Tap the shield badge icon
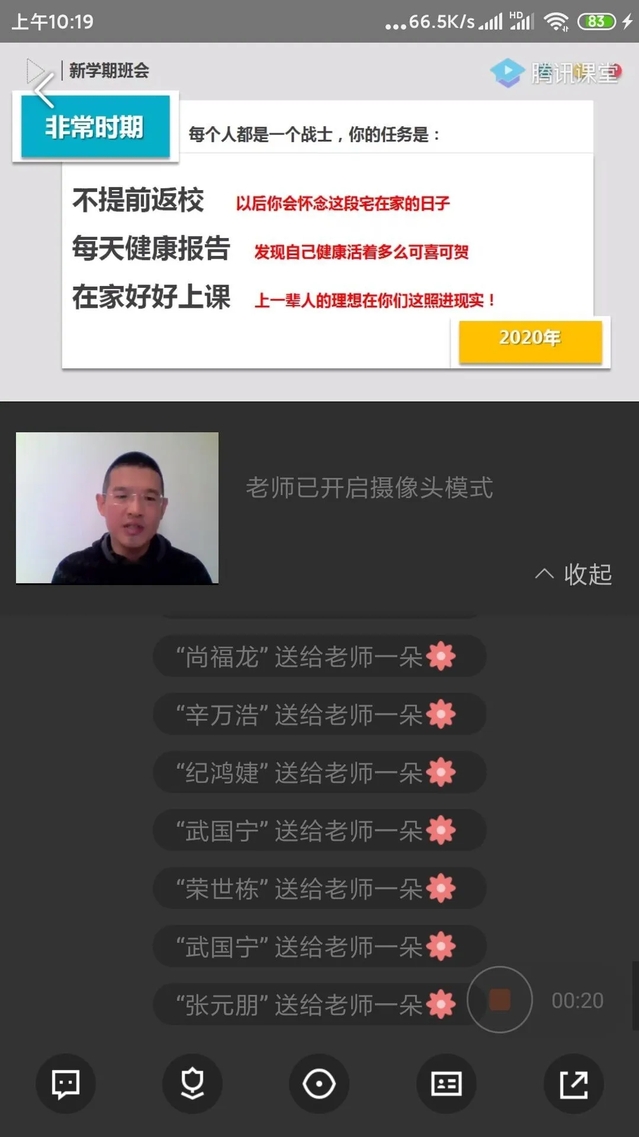This screenshot has height=1137, width=639. click(192, 1084)
